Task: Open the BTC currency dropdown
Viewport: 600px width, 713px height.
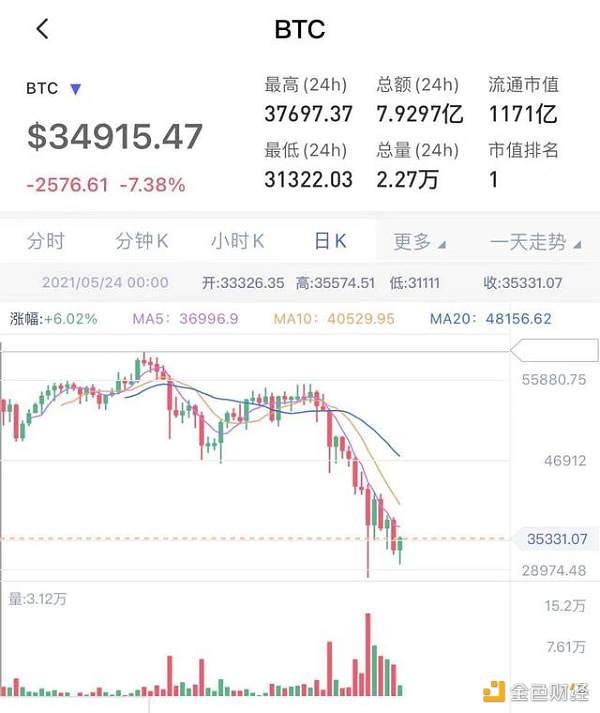Action: pos(75,89)
